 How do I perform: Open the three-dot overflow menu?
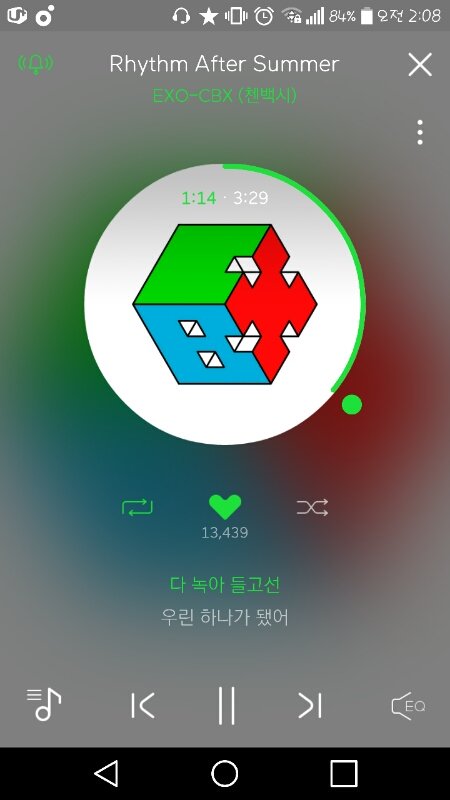(x=419, y=132)
